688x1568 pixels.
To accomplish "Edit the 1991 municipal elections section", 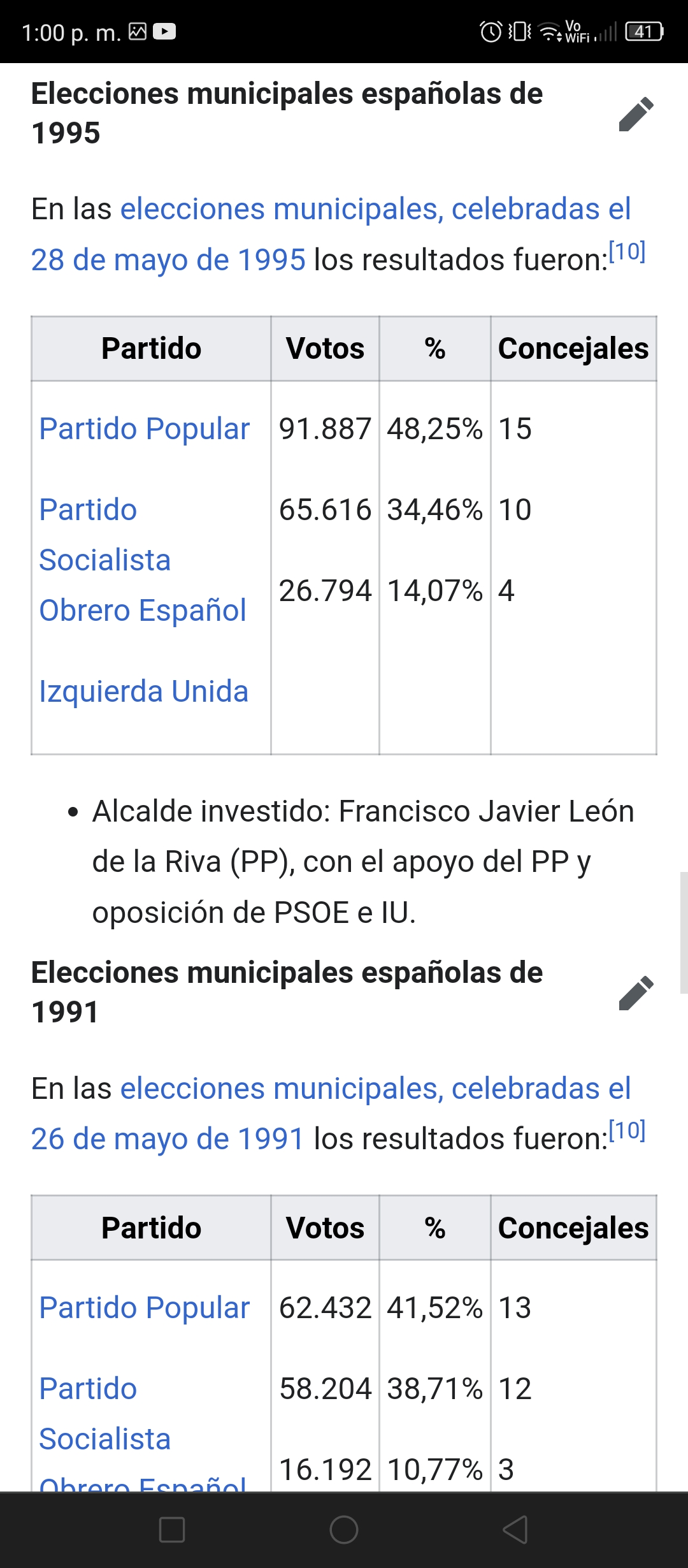I will (636, 993).
